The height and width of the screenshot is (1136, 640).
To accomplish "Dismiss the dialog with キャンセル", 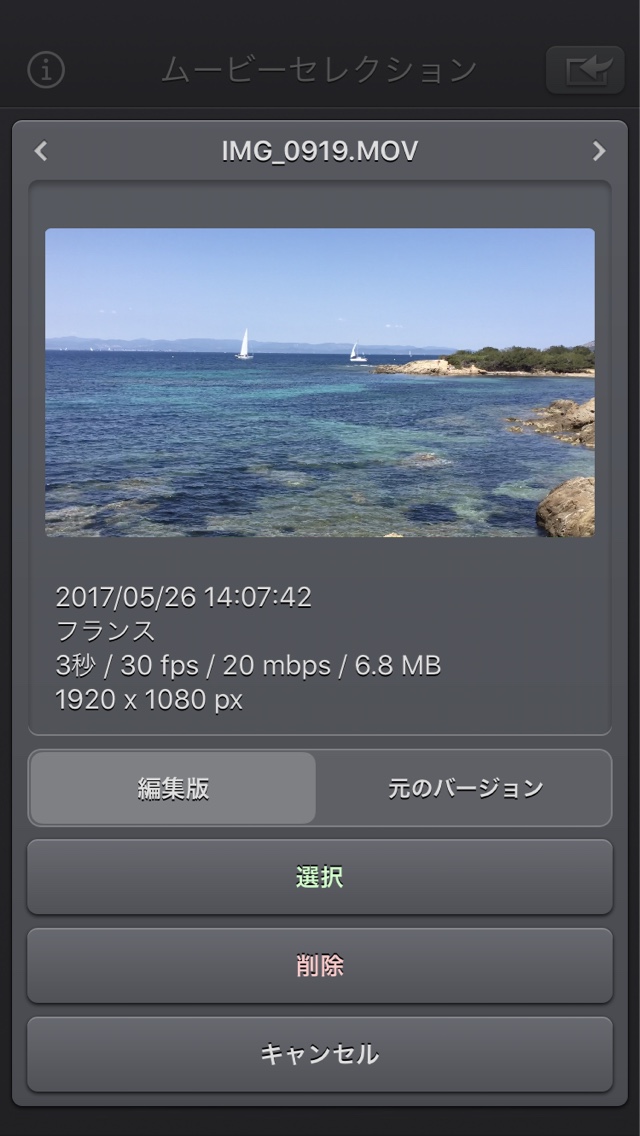I will 320,1054.
